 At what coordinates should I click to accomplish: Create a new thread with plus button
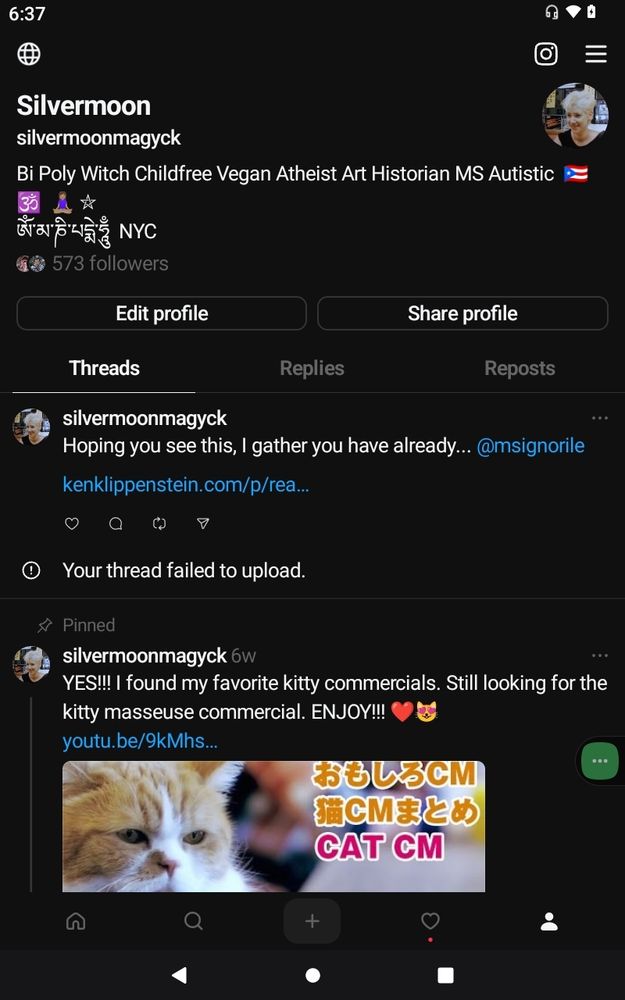pos(312,921)
